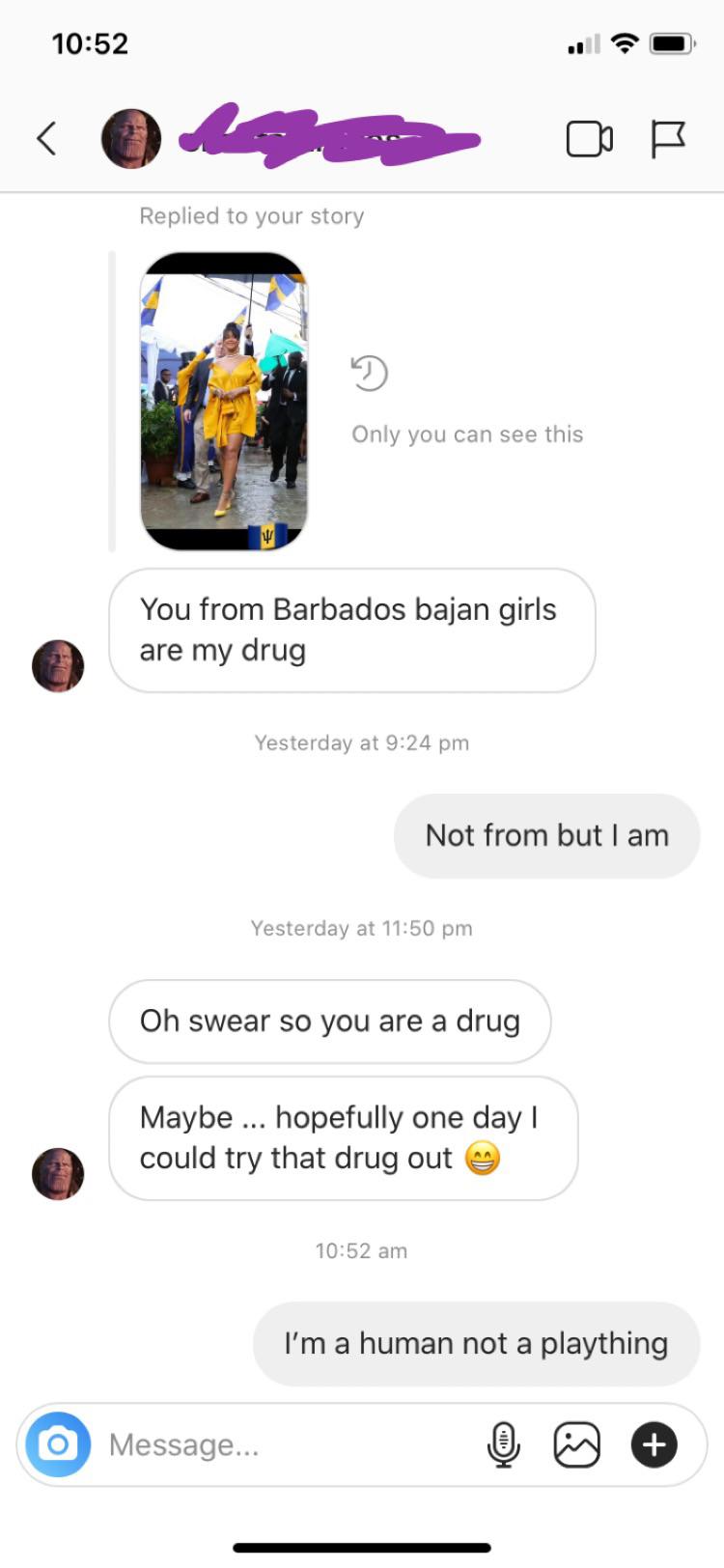Open the camera from message bar
The width and height of the screenshot is (724, 1568).
(x=58, y=1444)
